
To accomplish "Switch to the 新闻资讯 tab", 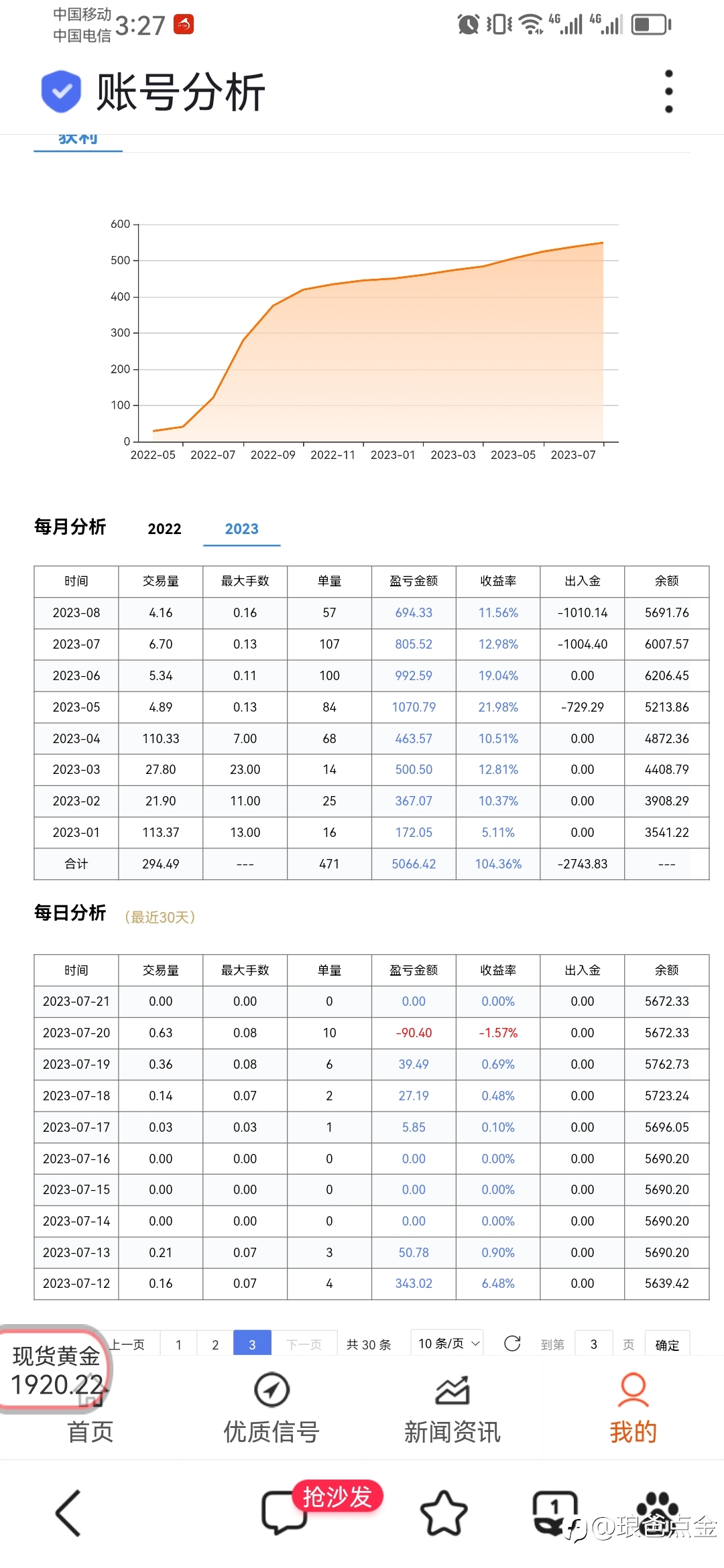I will tap(452, 1409).
